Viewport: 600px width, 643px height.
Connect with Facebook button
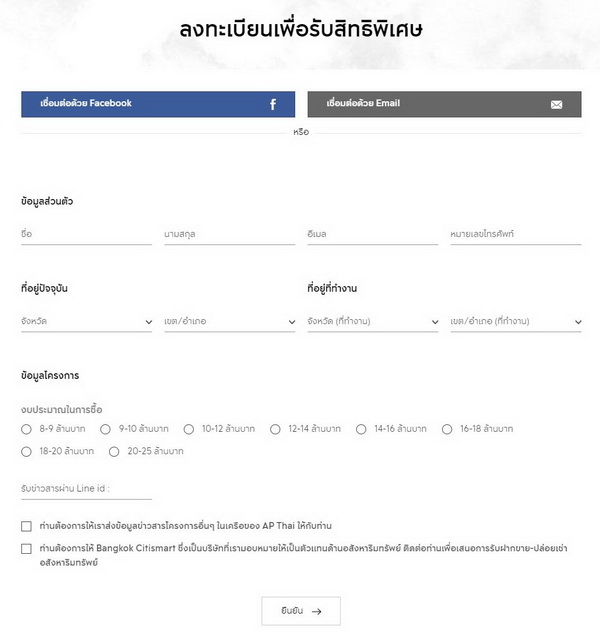pyautogui.click(x=158, y=104)
